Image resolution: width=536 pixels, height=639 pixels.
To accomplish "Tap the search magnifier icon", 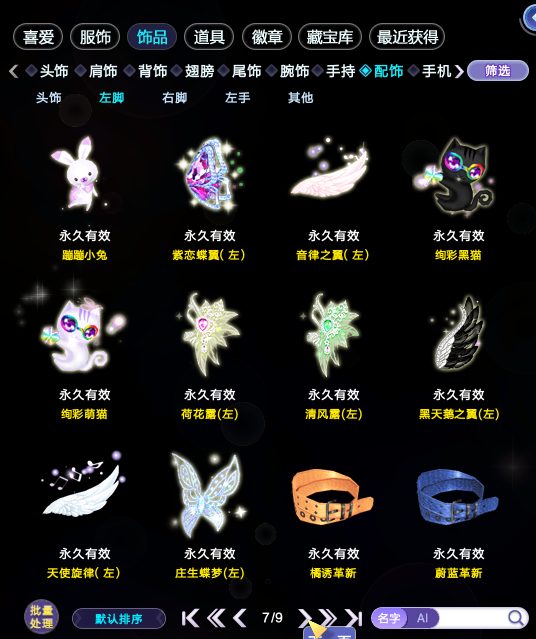I will 516,618.
